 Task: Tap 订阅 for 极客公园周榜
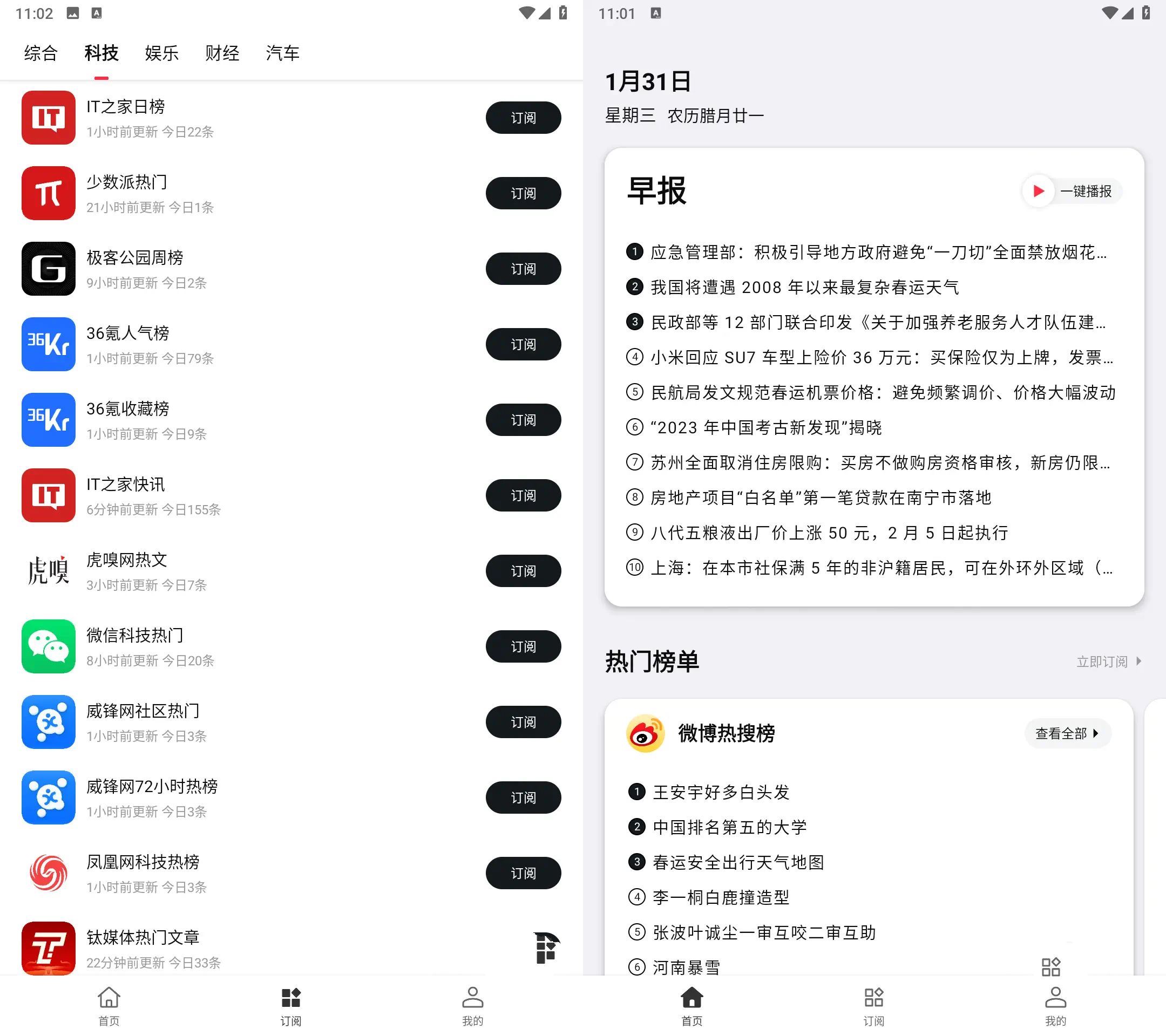coord(523,269)
